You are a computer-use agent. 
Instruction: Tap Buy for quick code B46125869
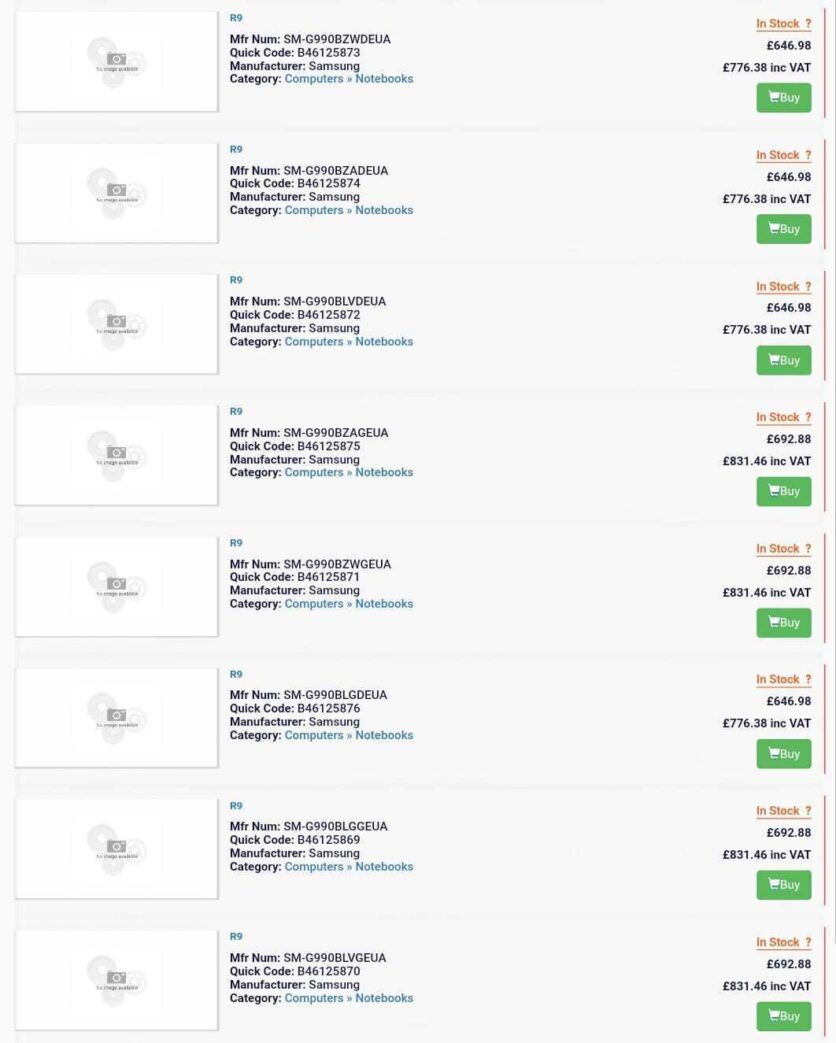coord(783,885)
